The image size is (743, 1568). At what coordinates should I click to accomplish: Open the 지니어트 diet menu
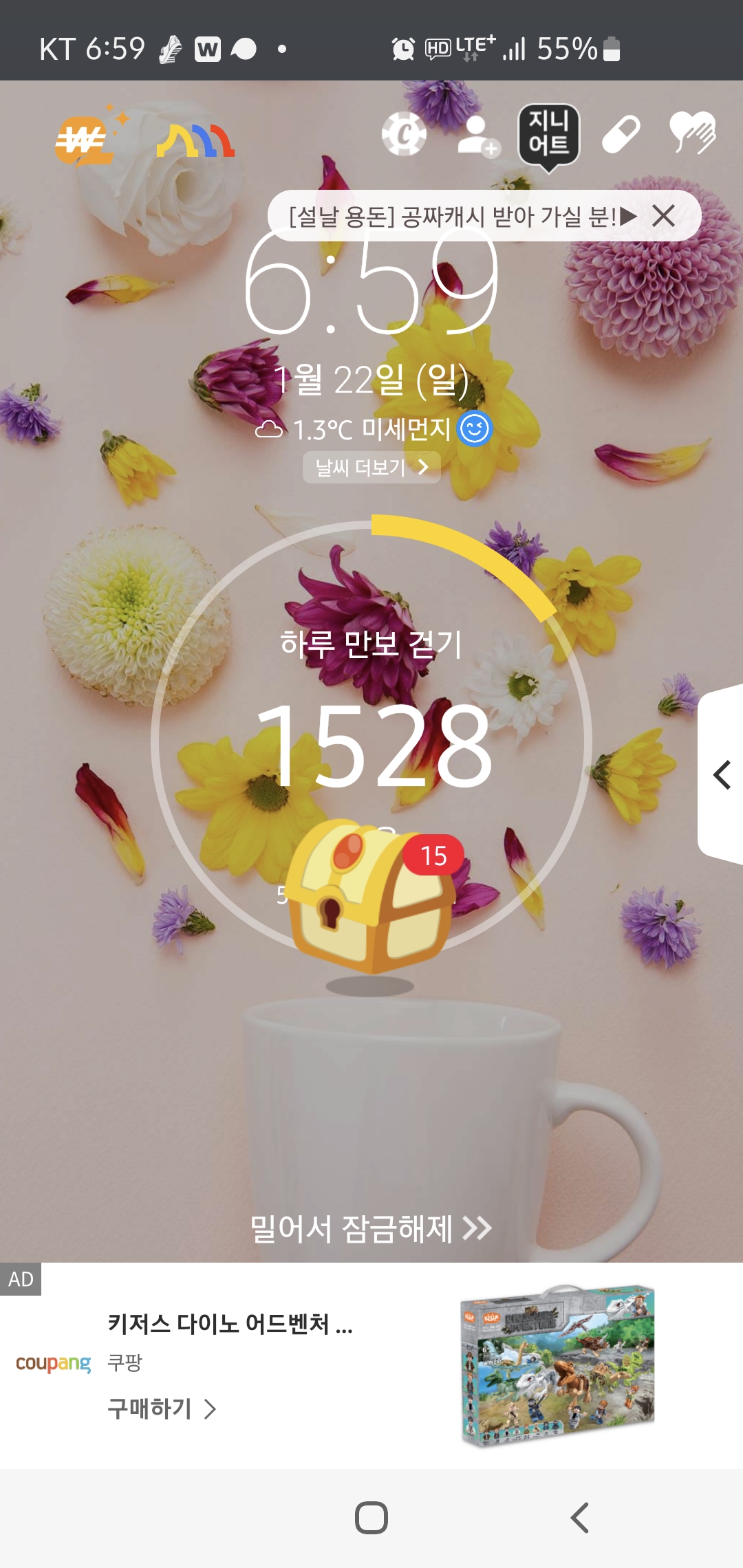point(548,134)
